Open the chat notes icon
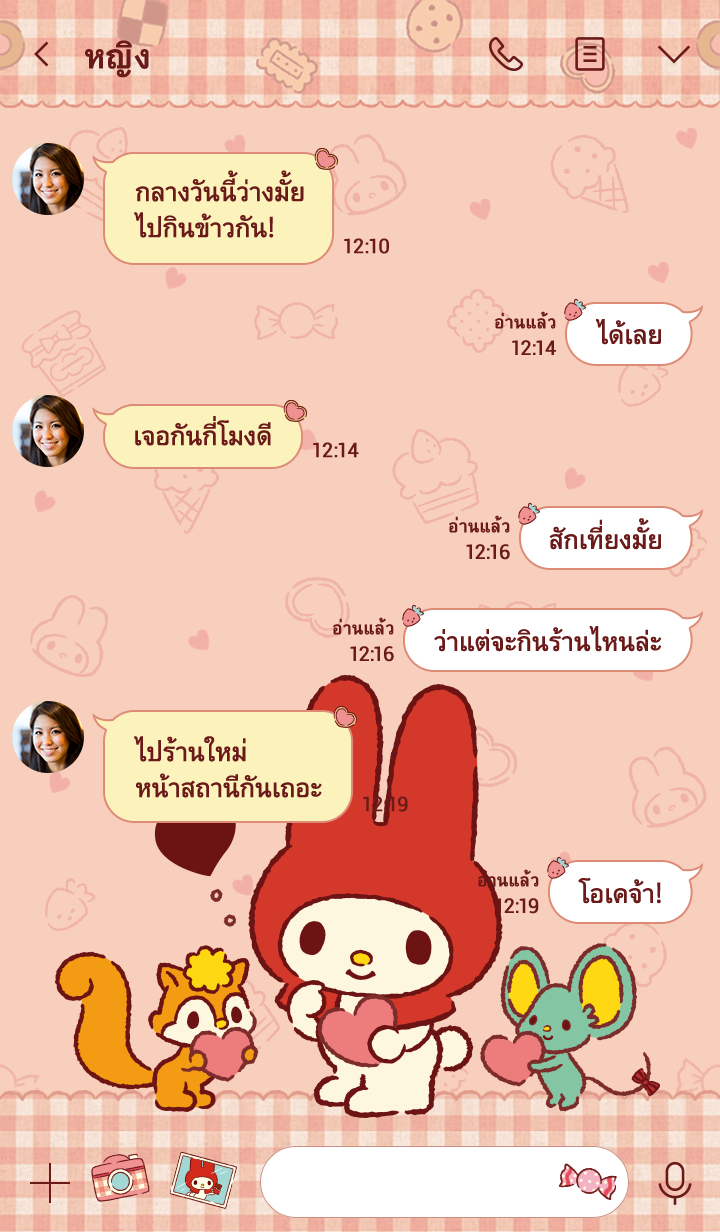 [590, 54]
